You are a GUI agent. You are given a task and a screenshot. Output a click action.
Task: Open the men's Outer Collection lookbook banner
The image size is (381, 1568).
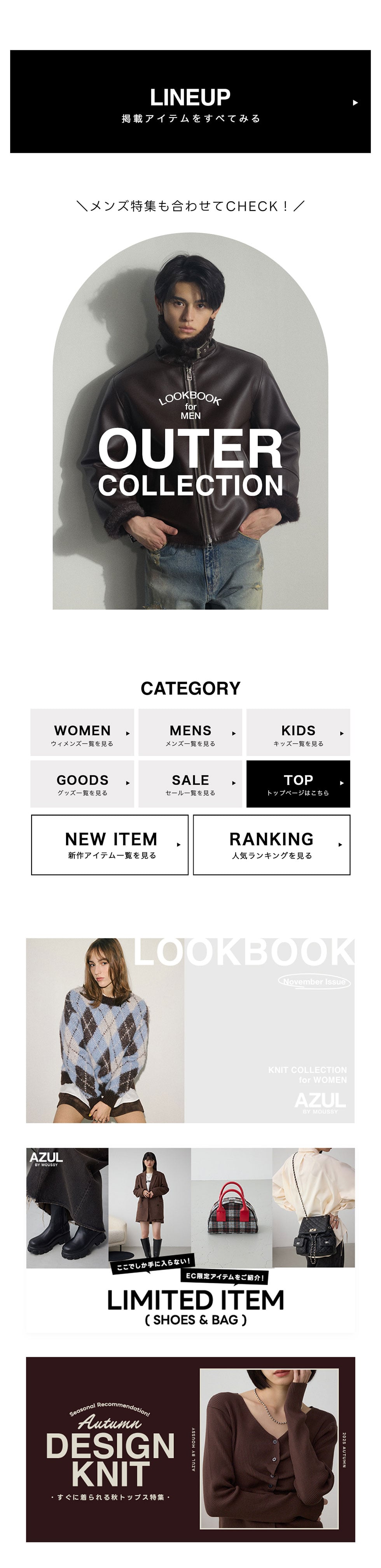tap(190, 421)
